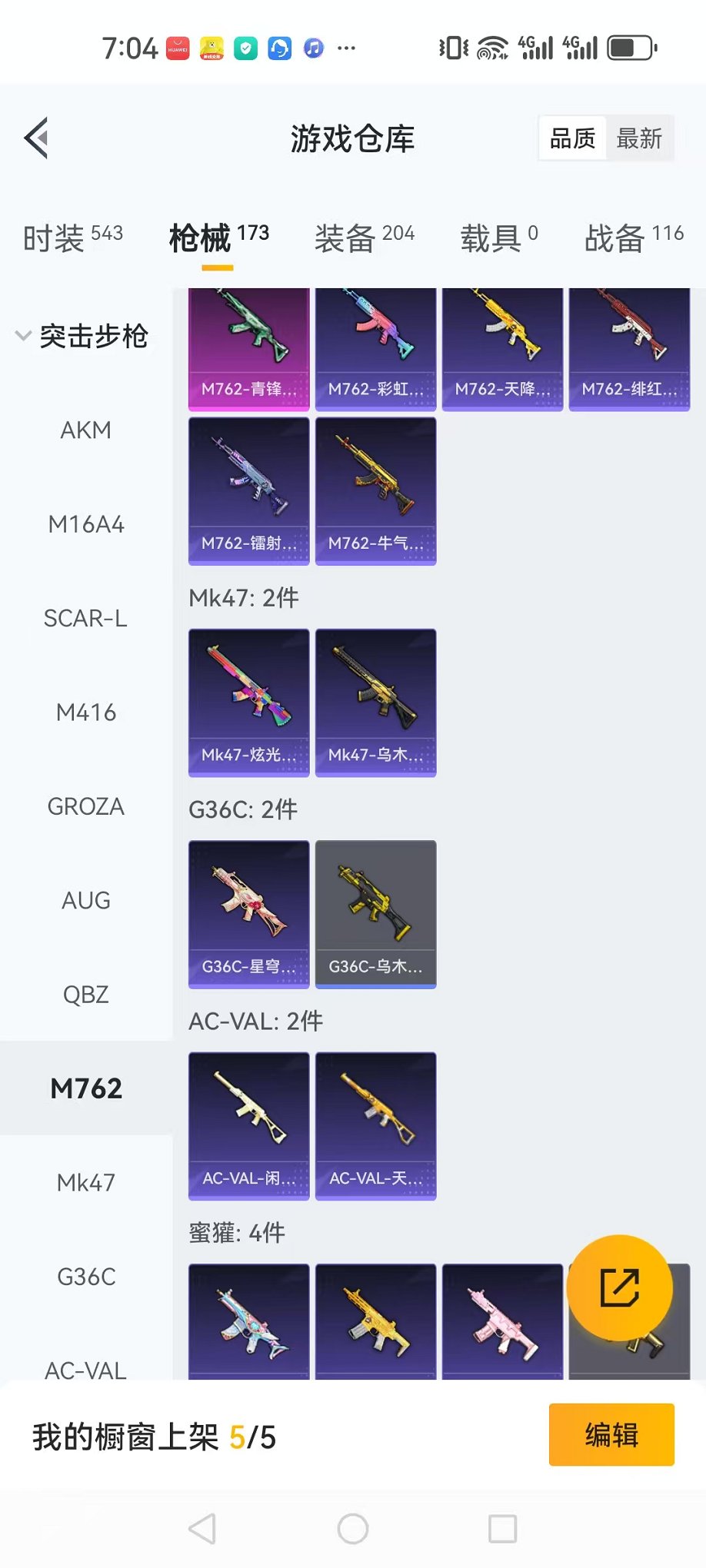Open the M762-彩虹 skin tile
This screenshot has height=1568, width=706.
tap(375, 350)
